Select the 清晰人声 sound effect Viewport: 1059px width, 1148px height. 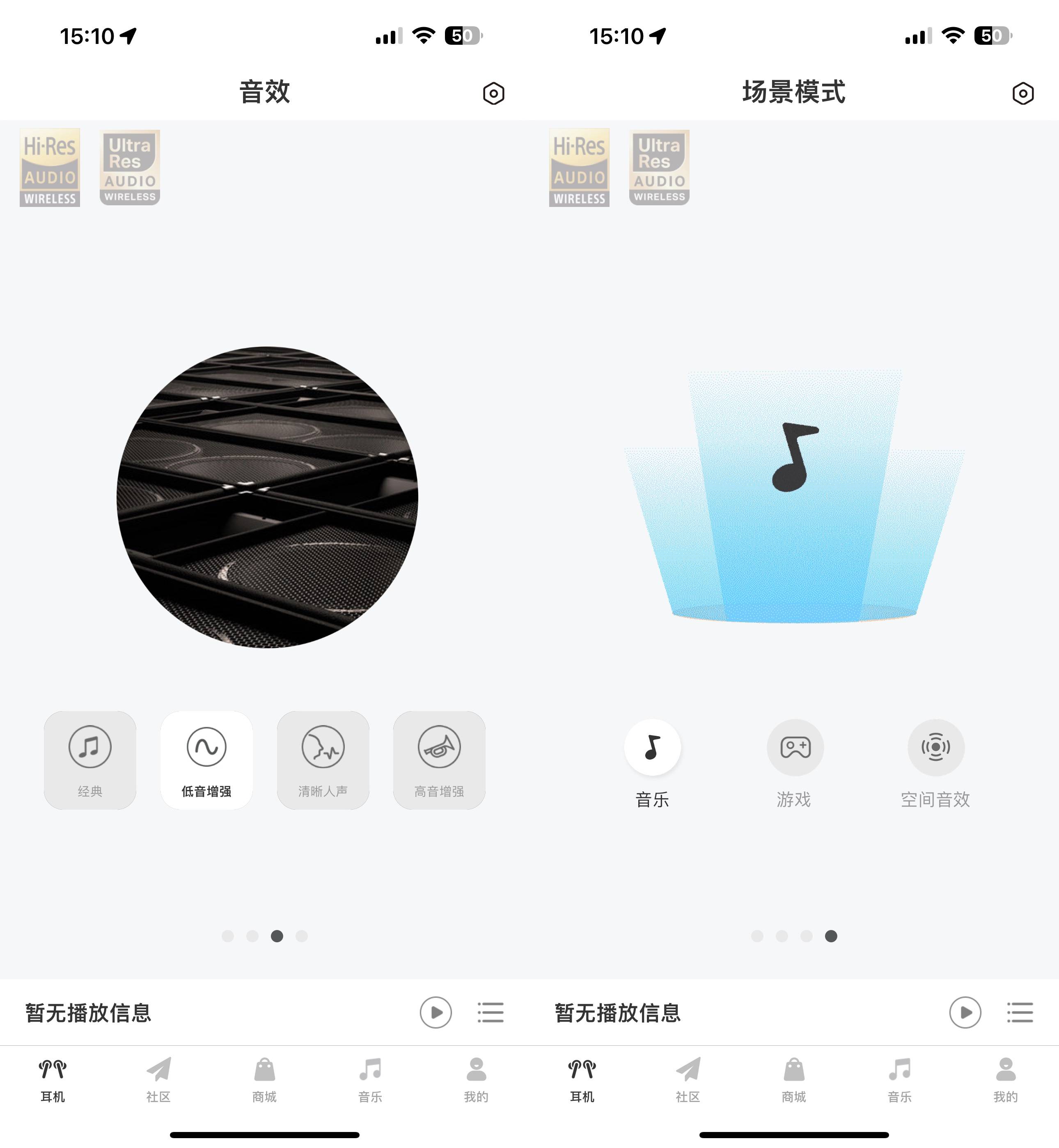coord(323,760)
